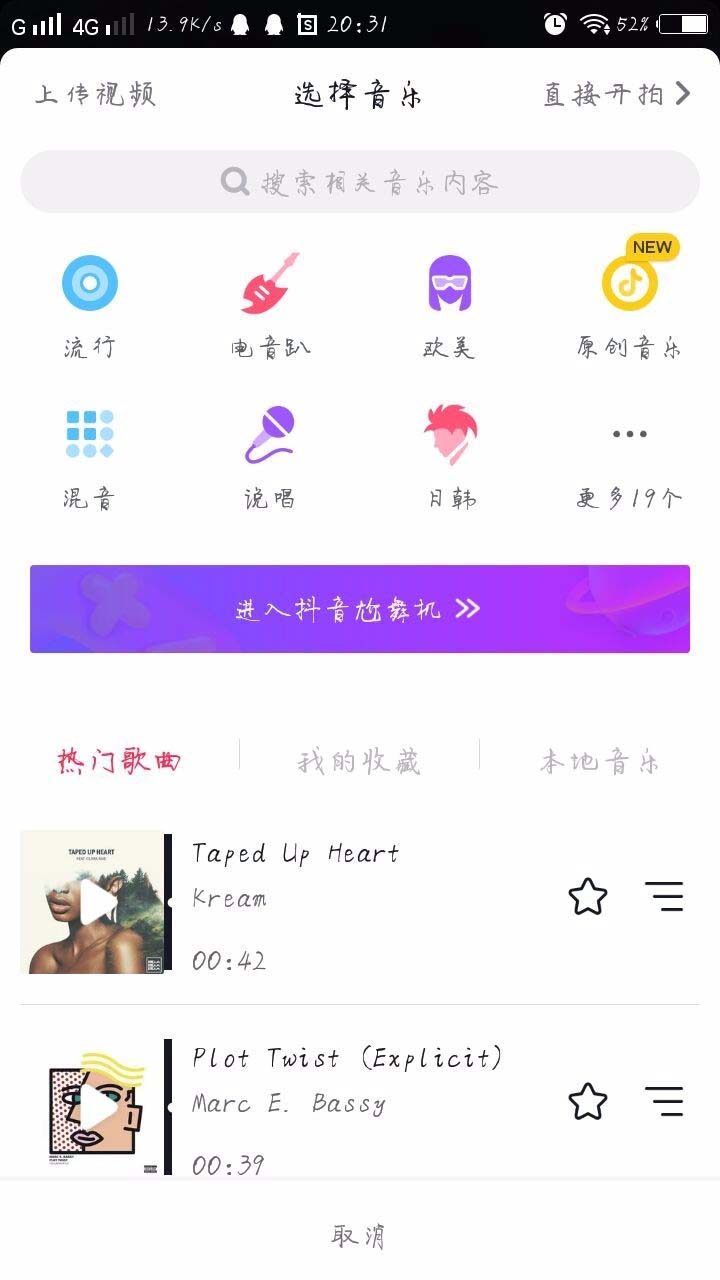Image resolution: width=720 pixels, height=1280 pixels.
Task: Favorite Plot Twist (Explicit) with the star
Action: point(588,1102)
